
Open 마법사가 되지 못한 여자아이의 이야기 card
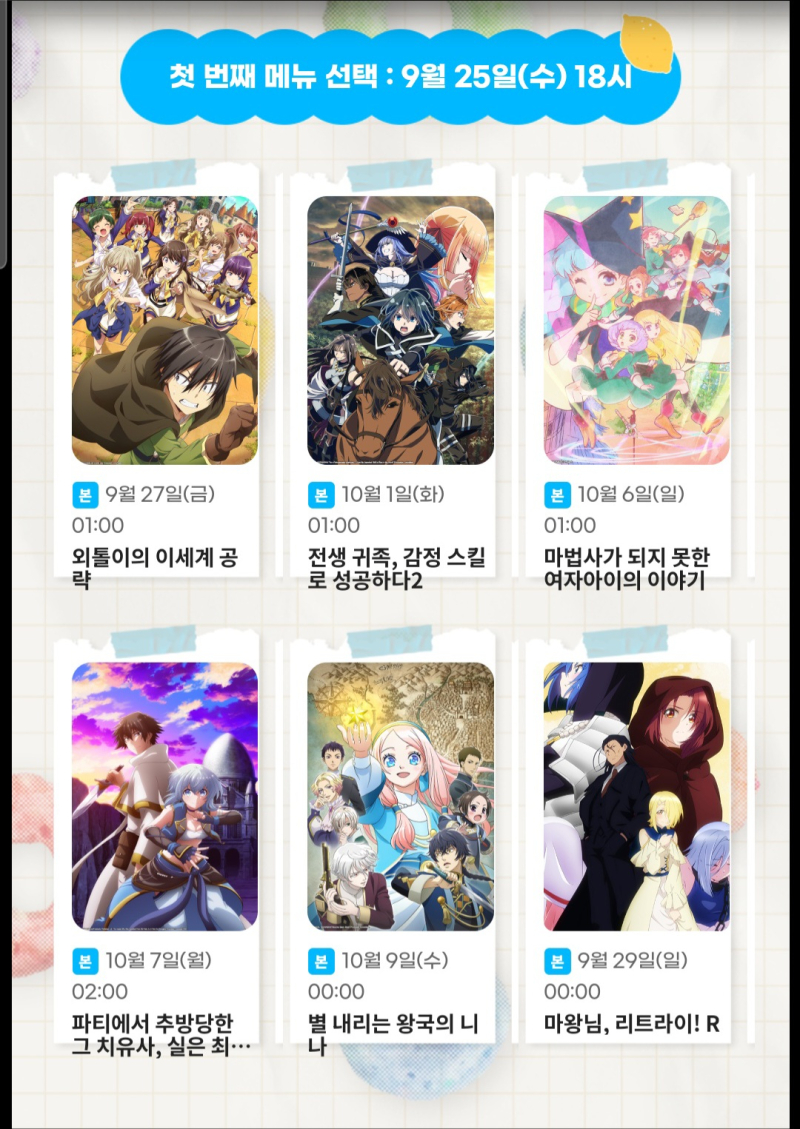pos(636,330)
